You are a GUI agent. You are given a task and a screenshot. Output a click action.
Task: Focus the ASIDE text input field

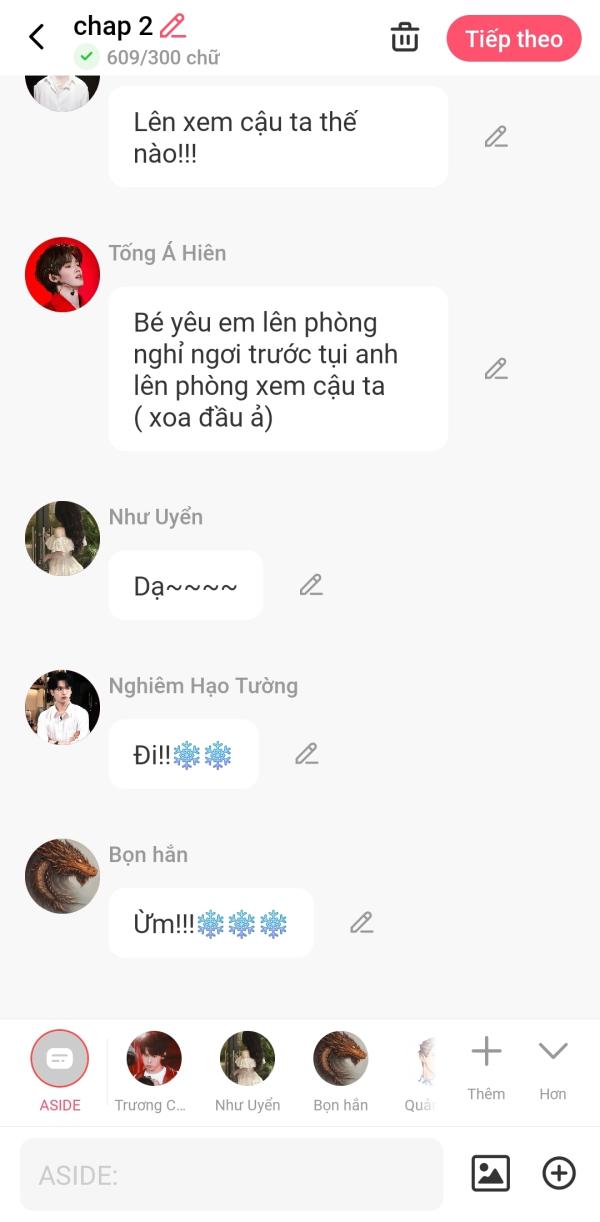point(231,1174)
